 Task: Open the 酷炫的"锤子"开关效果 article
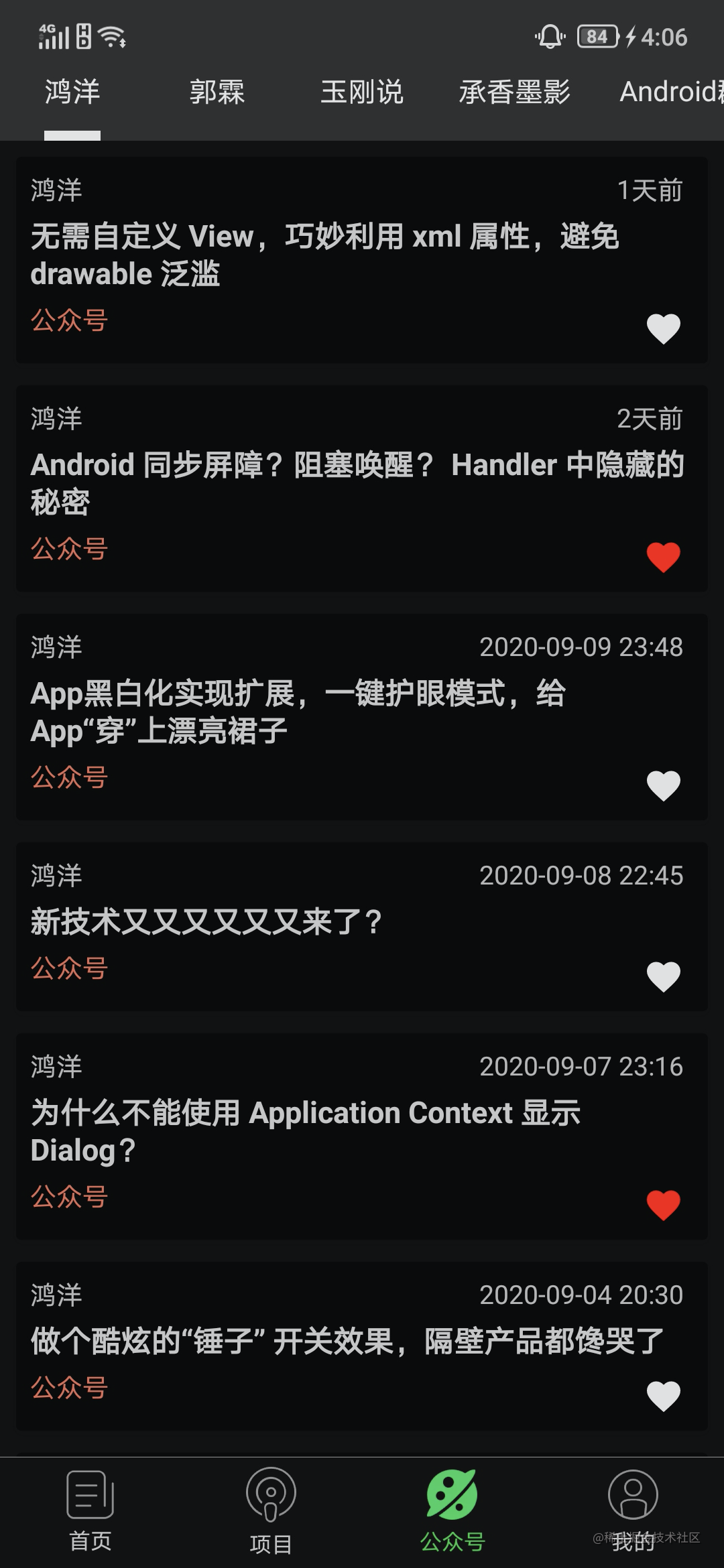pos(362,1346)
